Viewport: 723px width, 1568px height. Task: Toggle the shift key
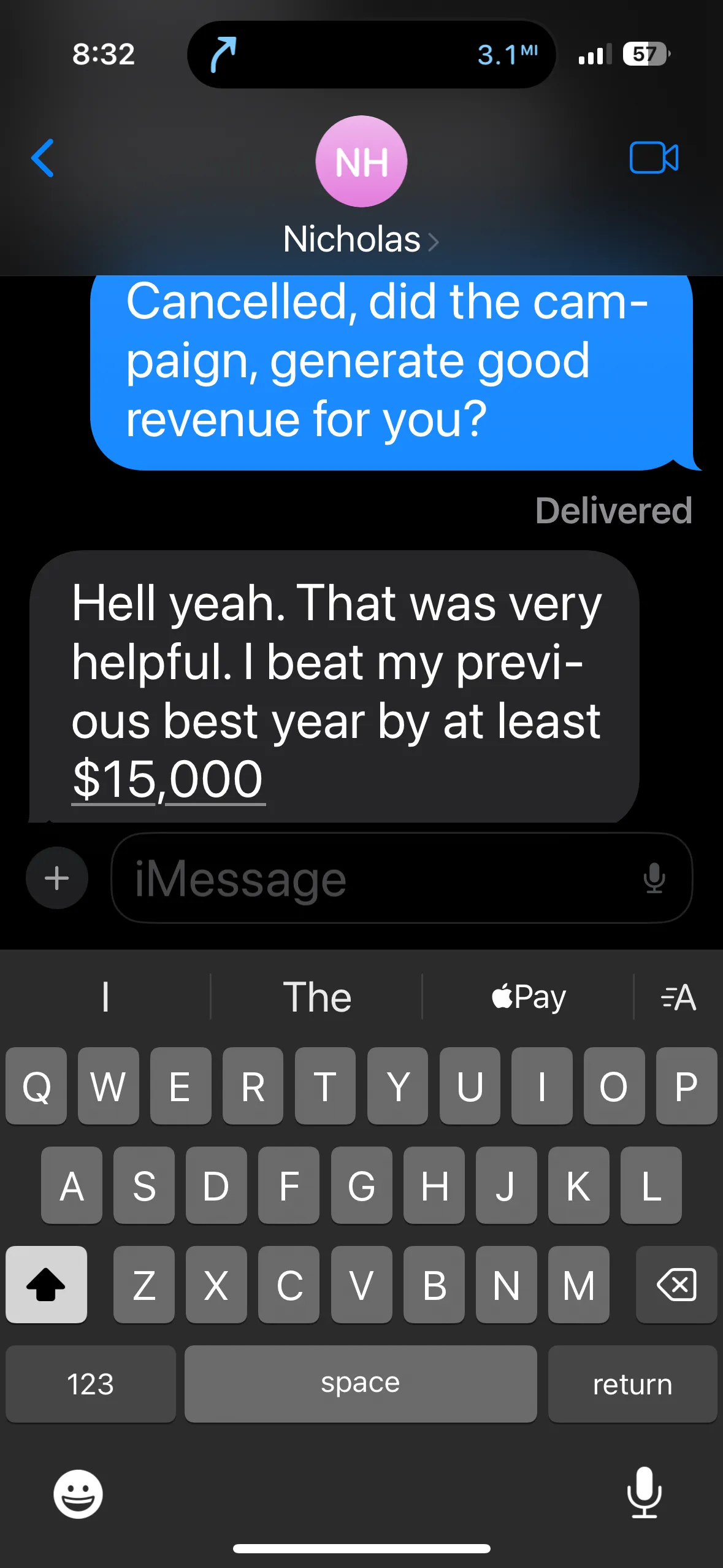(47, 1285)
